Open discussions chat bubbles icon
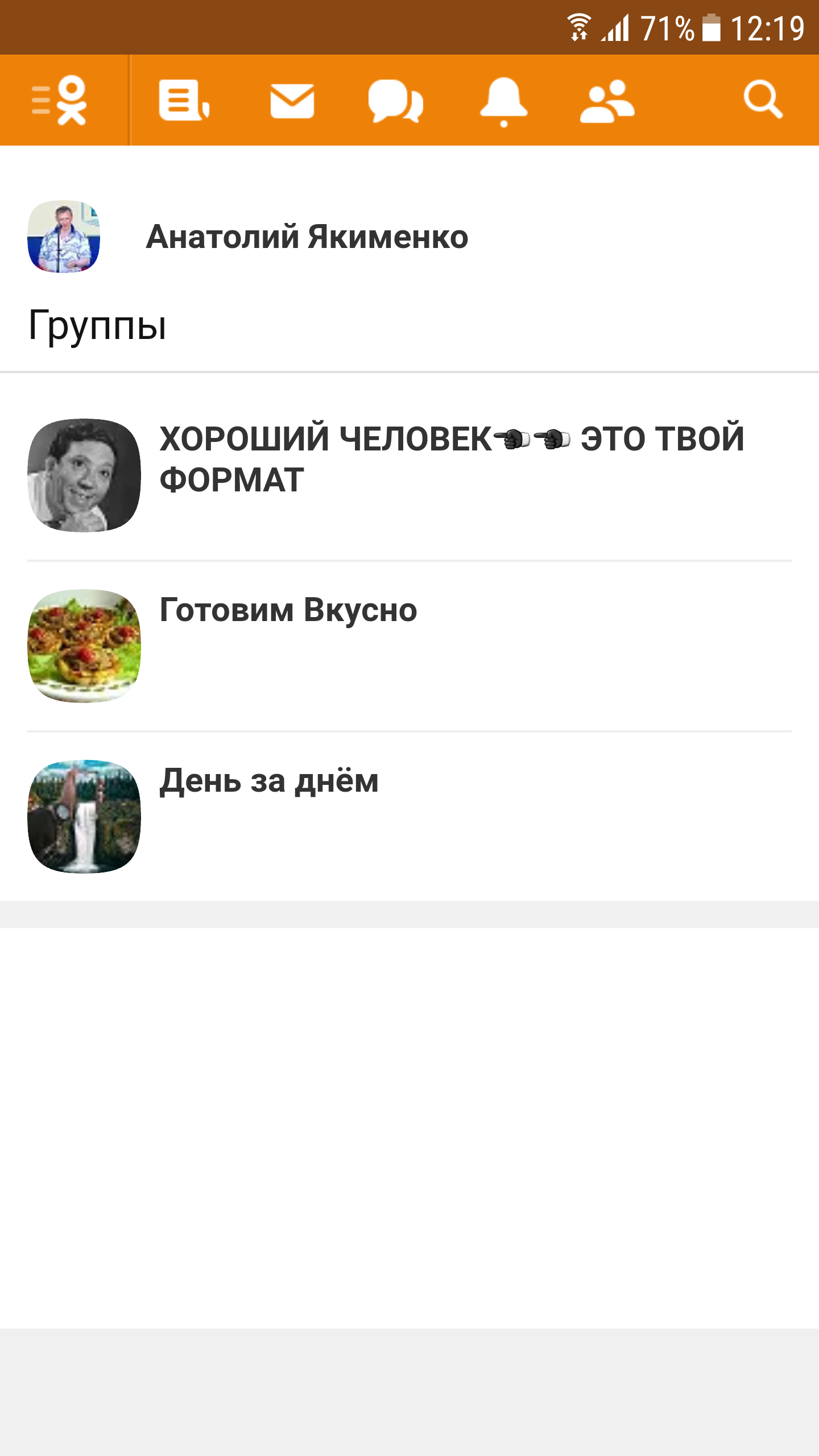This screenshot has width=819, height=1456. (x=395, y=101)
